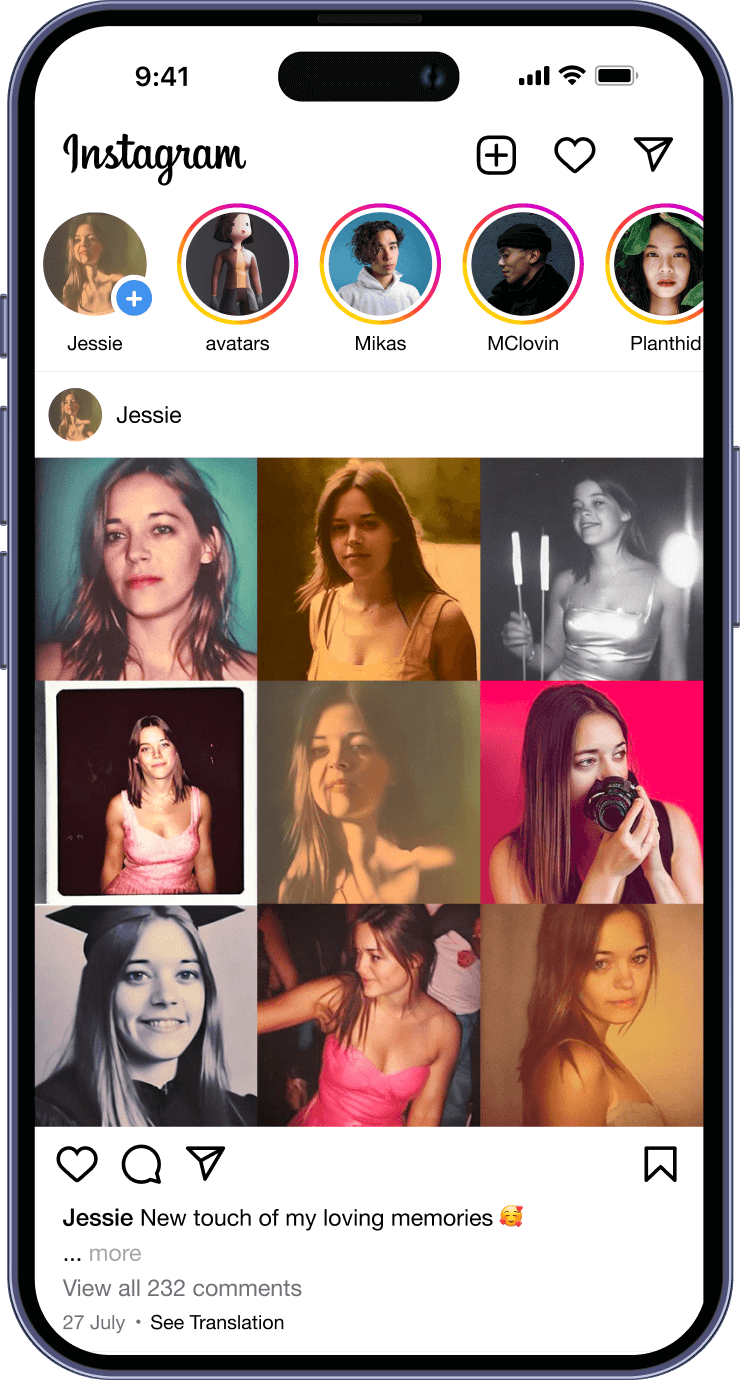Open the new post creation icon
Viewport: 740px width, 1380px height.
click(496, 155)
